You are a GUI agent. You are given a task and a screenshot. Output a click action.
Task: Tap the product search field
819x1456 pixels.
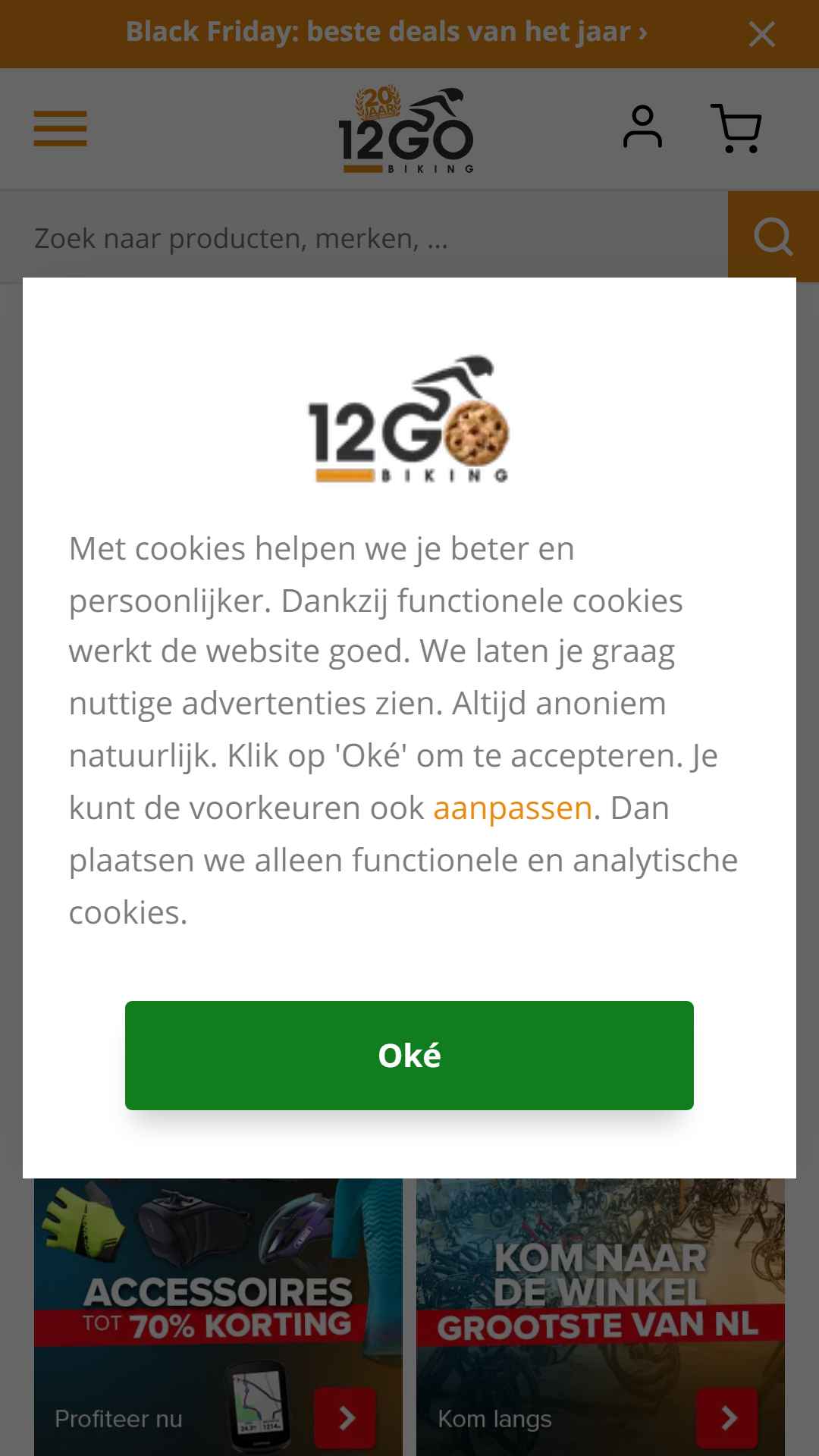coord(364,238)
